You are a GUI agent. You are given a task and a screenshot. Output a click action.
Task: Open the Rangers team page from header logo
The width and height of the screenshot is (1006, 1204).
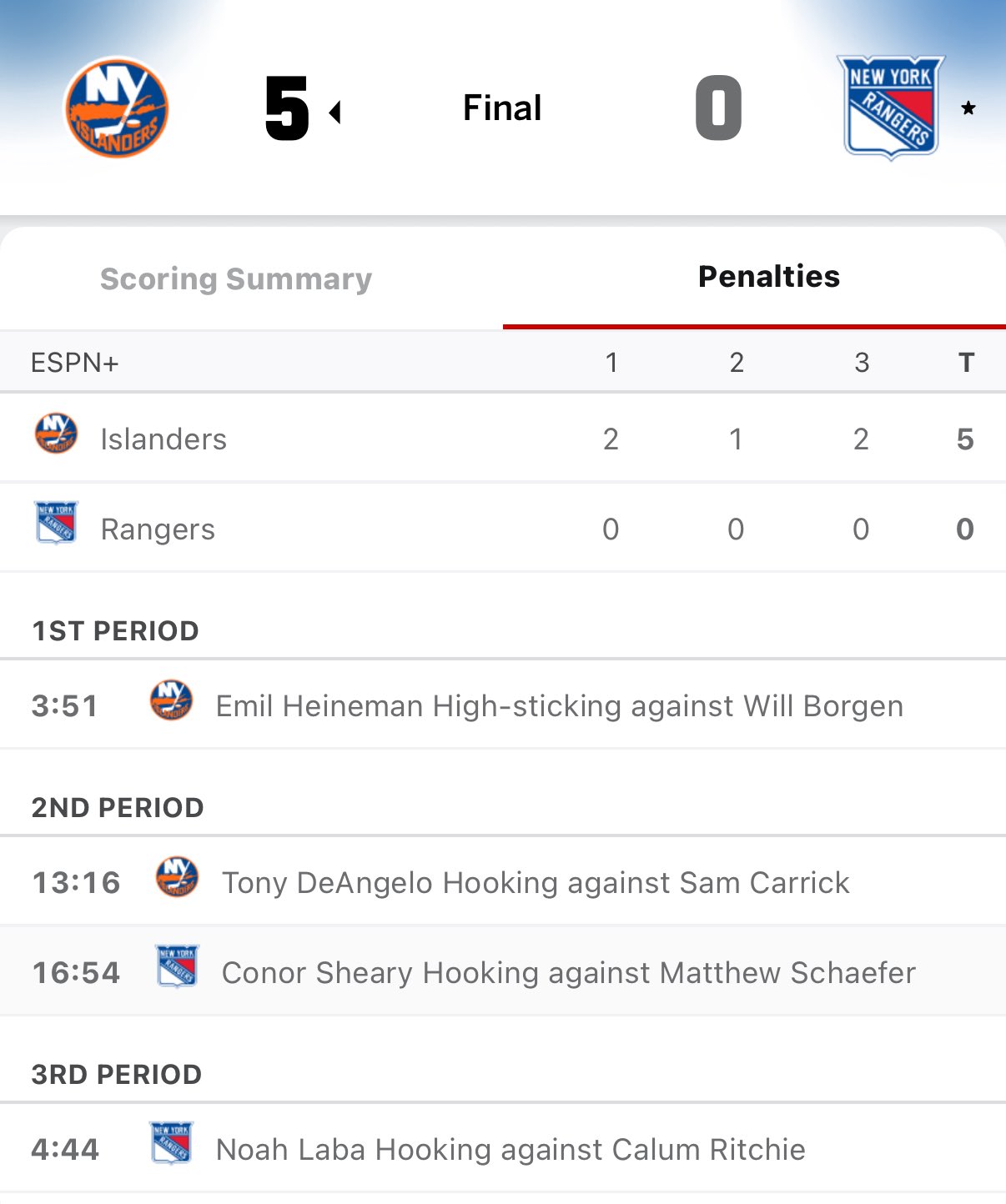pyautogui.click(x=890, y=107)
